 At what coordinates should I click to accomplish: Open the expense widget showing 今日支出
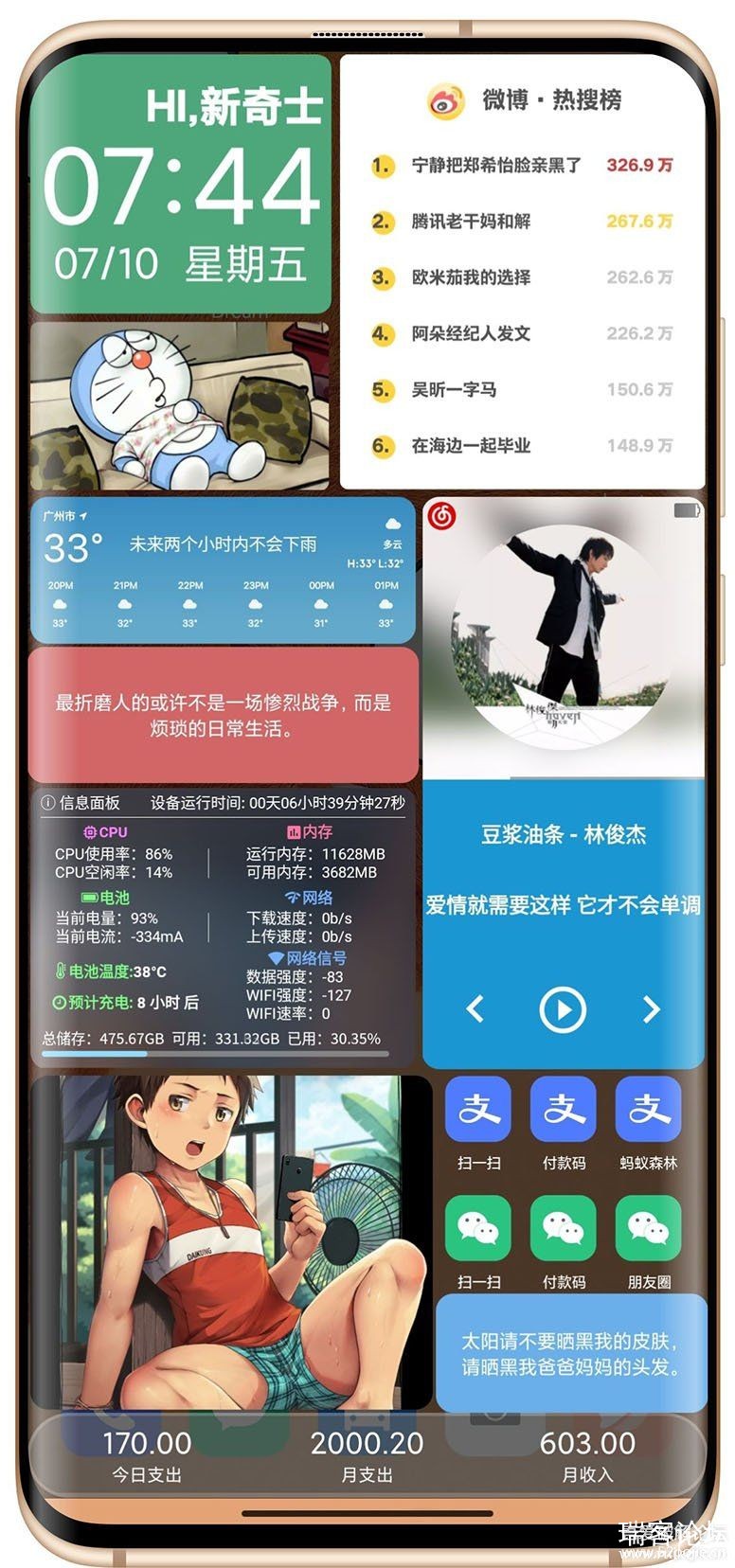[x=147, y=1453]
